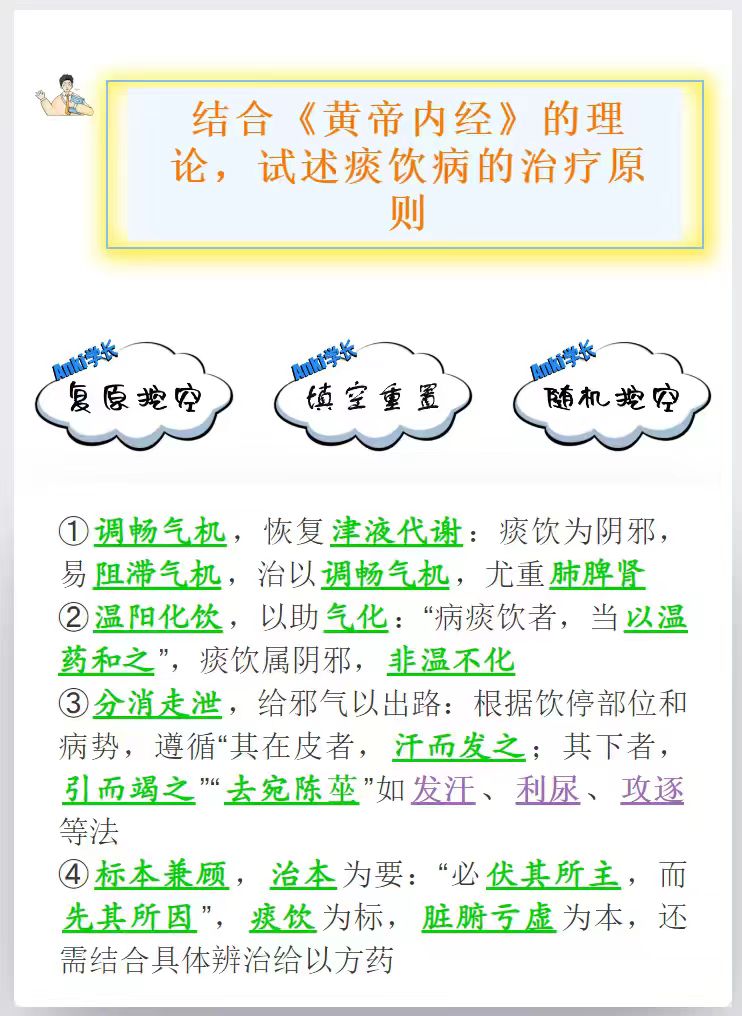Toggle the cloze 分消走泄
Screen dimensions: 742x1016
point(158,704)
